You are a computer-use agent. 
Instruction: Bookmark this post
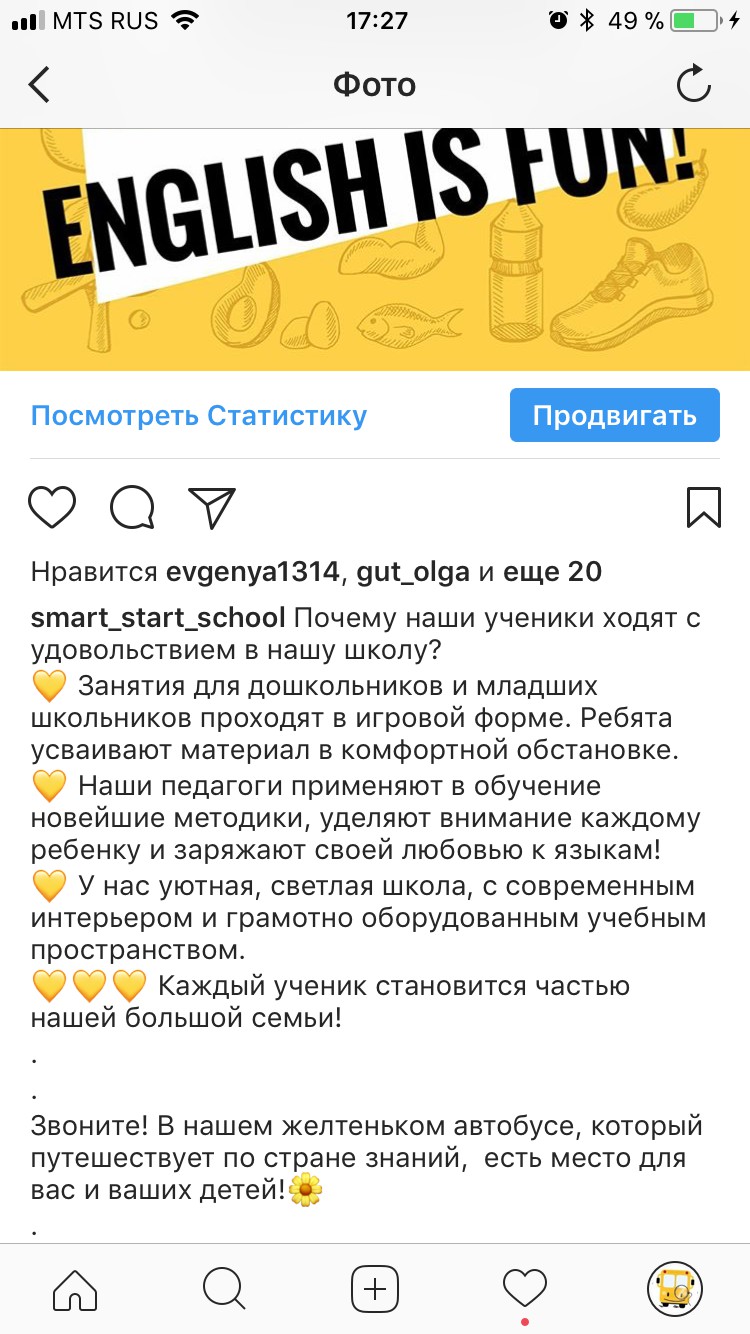[704, 507]
